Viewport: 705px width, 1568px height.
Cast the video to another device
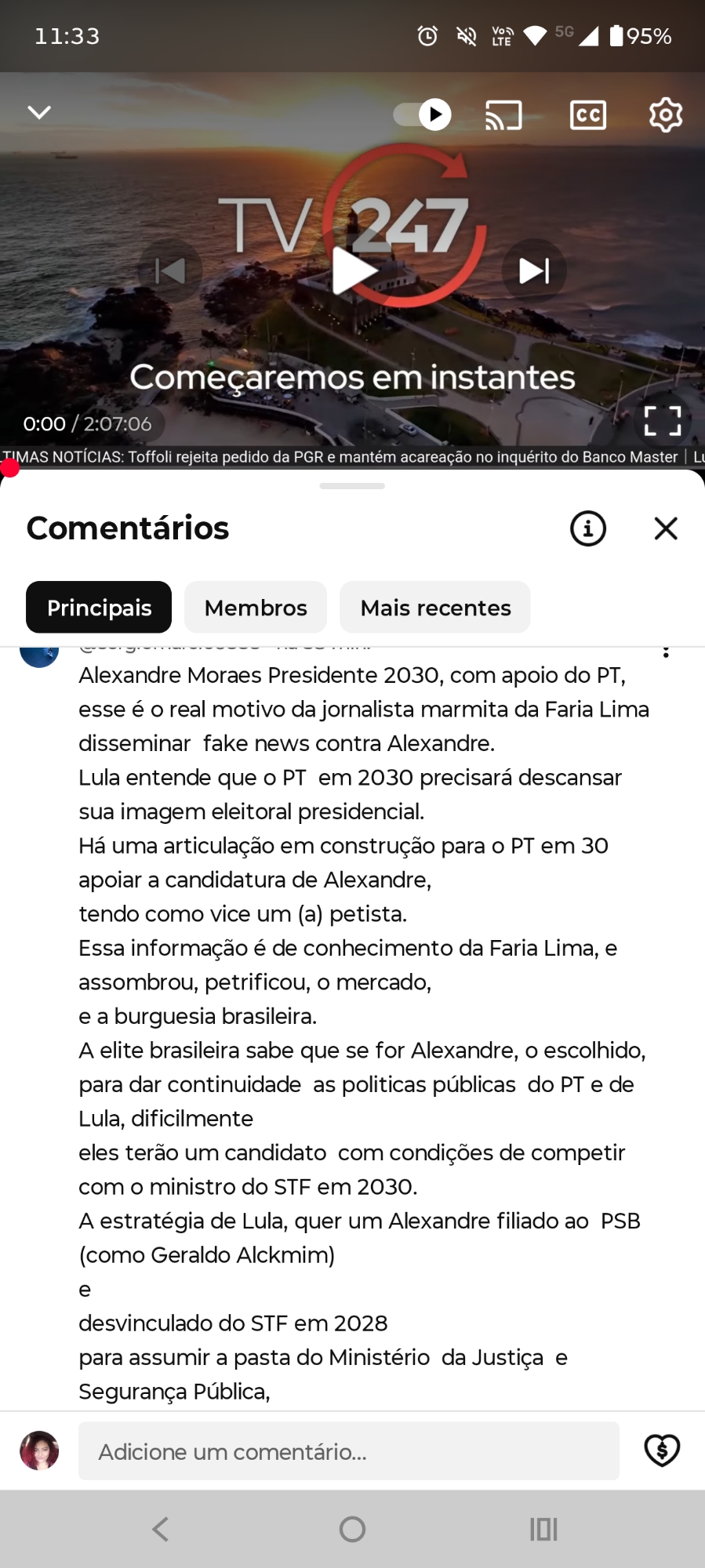click(503, 115)
